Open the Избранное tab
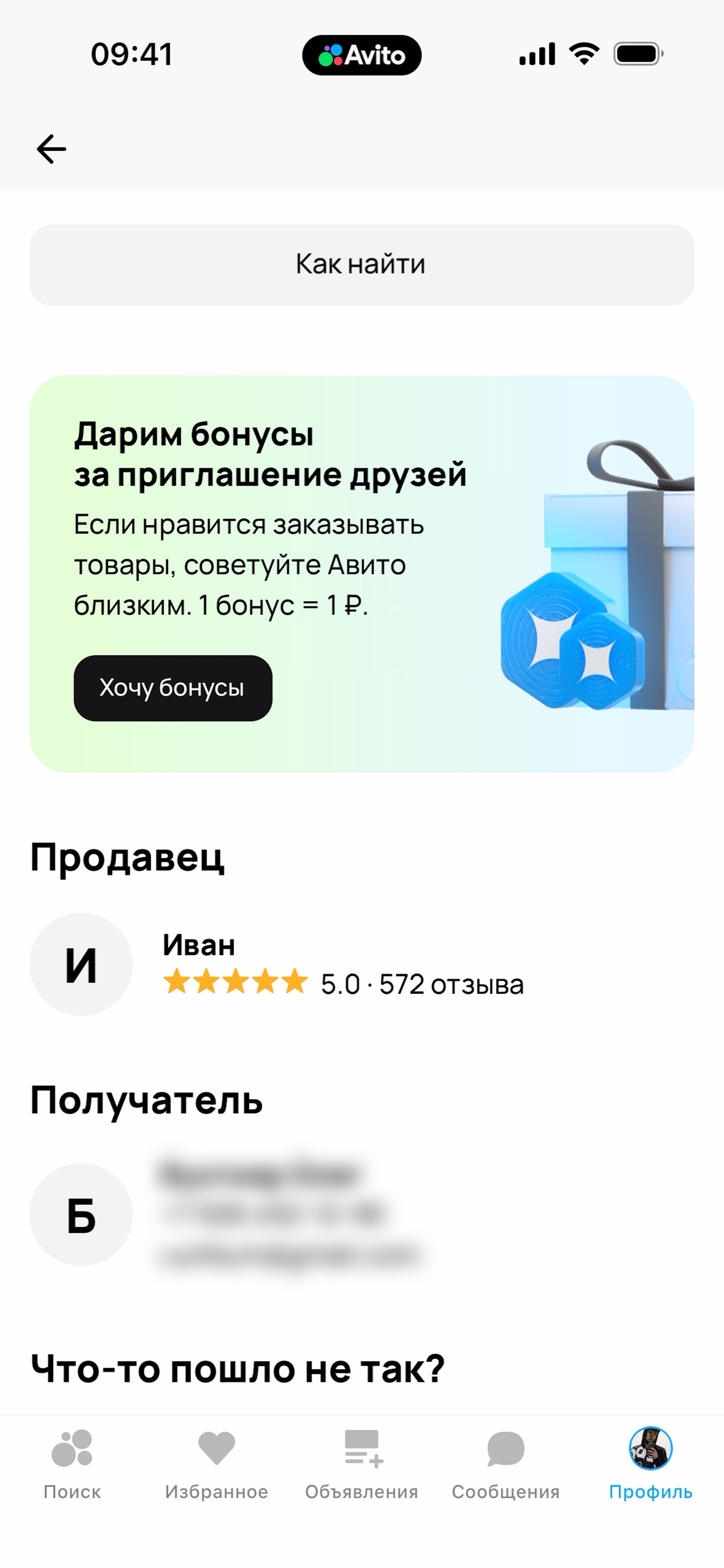Viewport: 724px width, 1568px height. [217, 1463]
